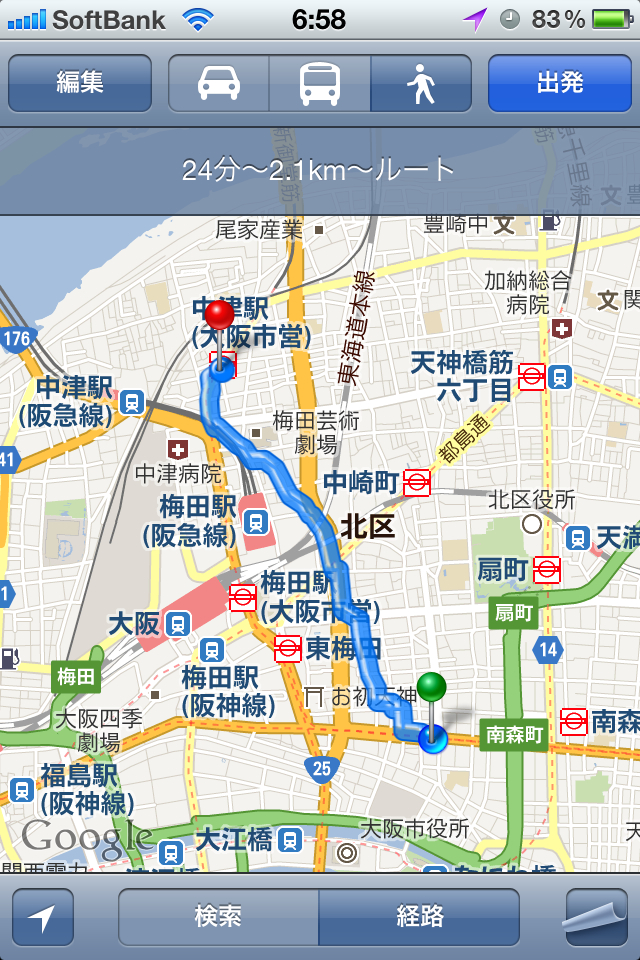Select the 経路 directions tab
Viewport: 640px width, 960px height.
tap(420, 917)
